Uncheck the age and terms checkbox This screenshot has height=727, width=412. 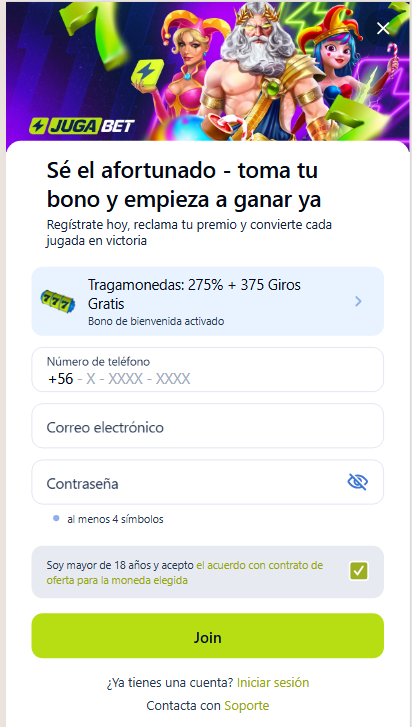tap(359, 571)
